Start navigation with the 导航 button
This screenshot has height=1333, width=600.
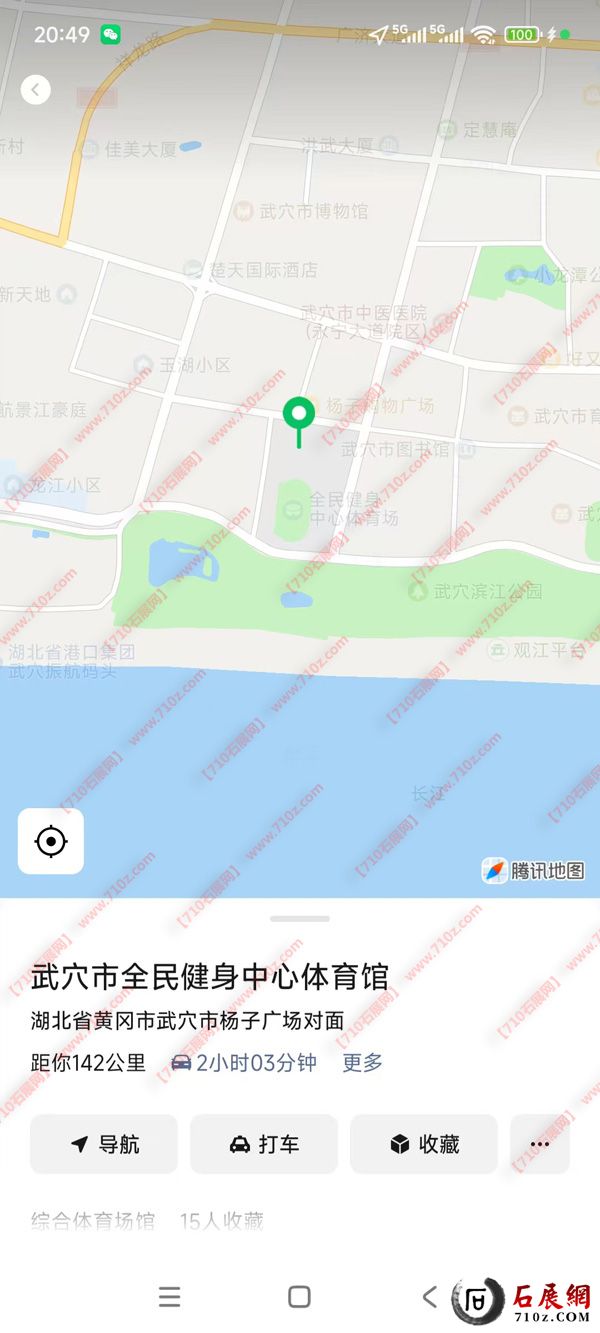click(x=104, y=1144)
